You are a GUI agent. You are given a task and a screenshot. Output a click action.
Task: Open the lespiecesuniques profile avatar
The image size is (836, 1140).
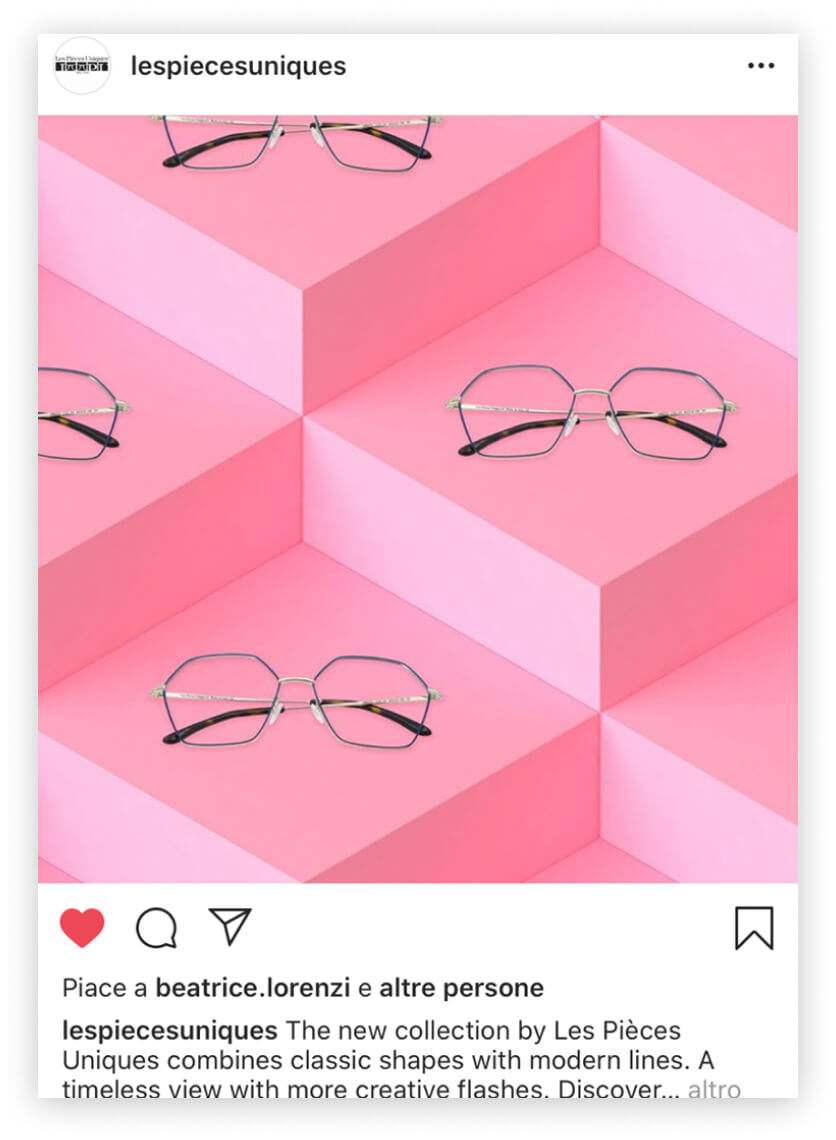coord(82,66)
